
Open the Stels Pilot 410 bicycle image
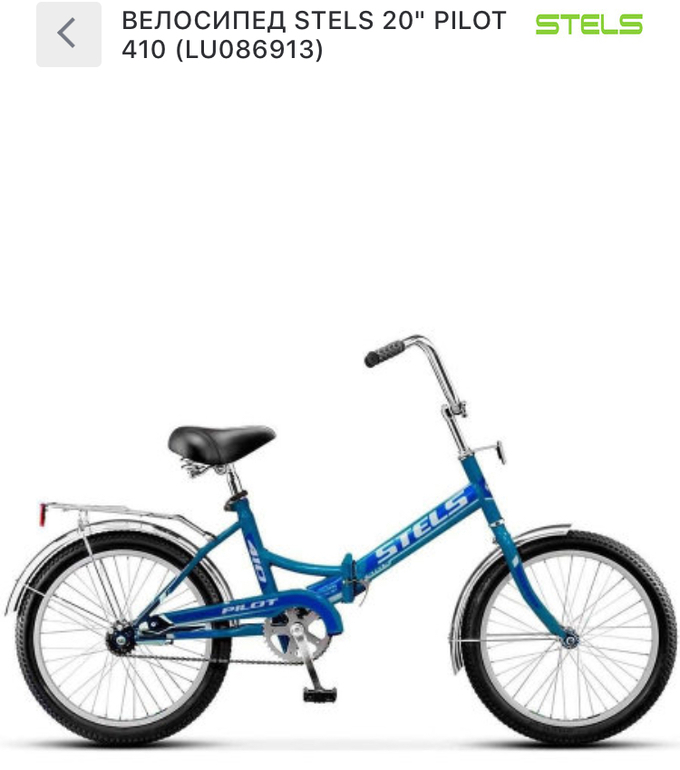340,540
